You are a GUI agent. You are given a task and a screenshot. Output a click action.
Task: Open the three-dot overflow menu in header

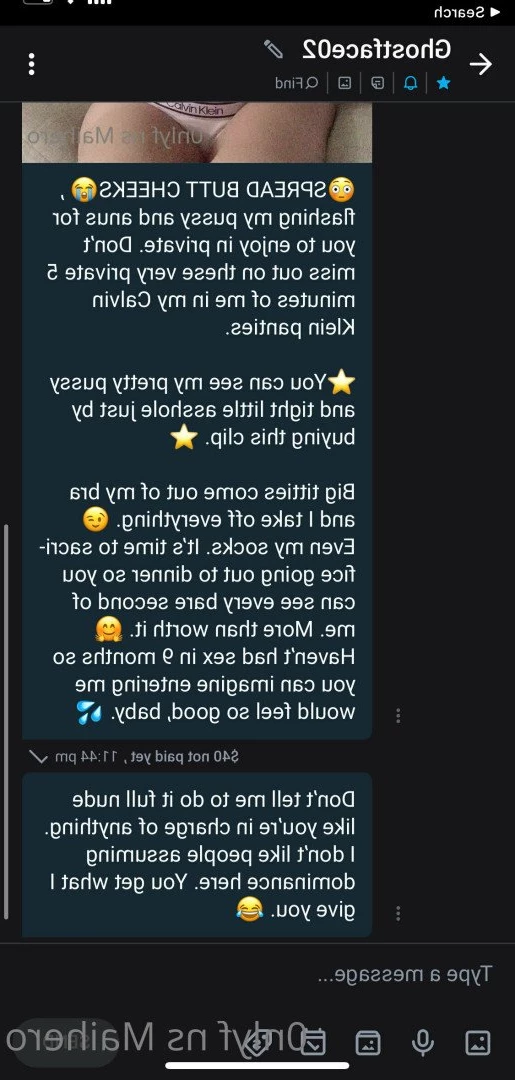[31, 64]
